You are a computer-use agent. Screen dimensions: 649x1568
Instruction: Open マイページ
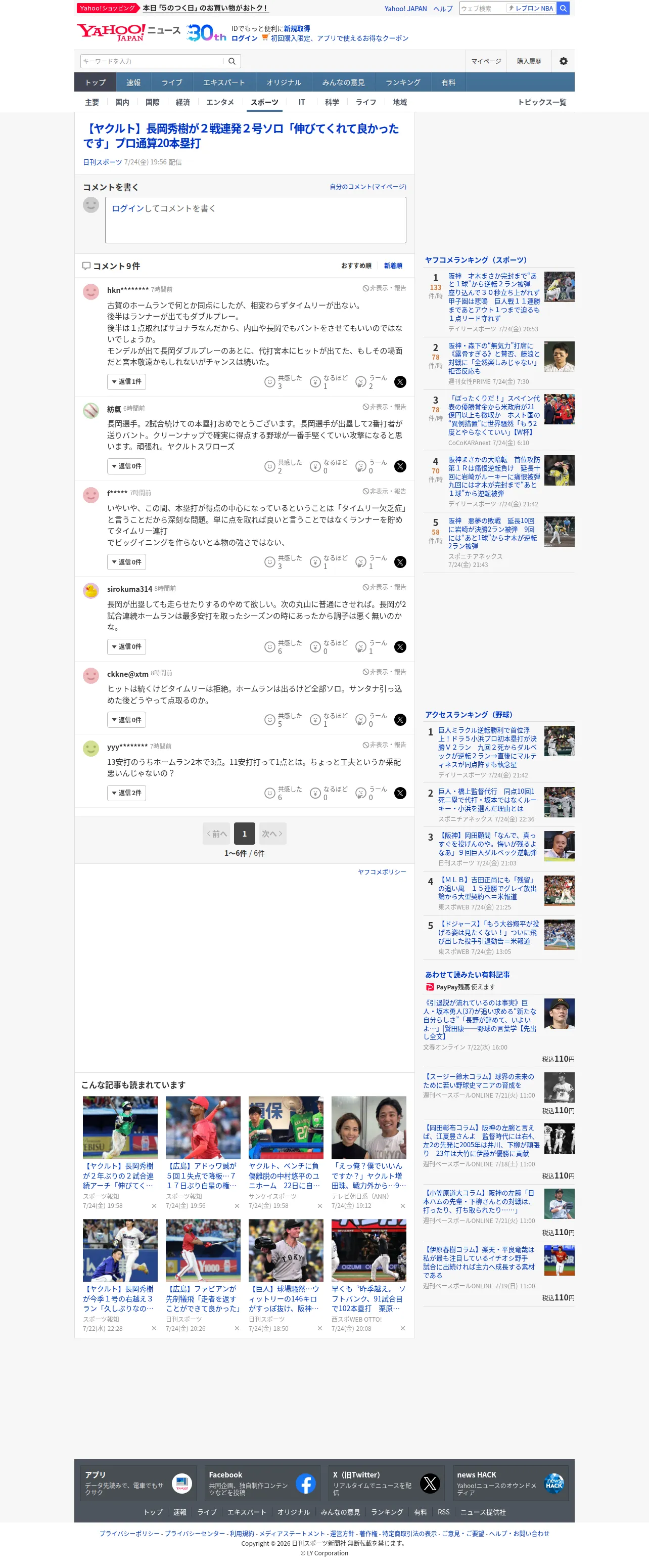pos(486,62)
